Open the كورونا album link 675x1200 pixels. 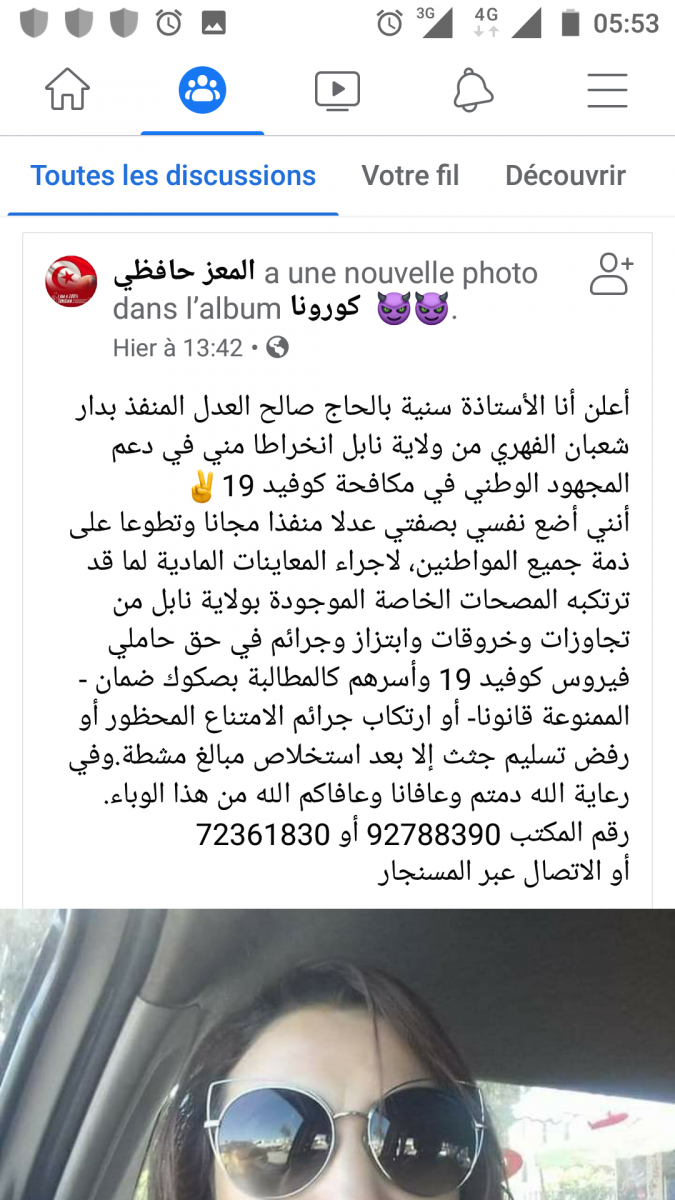pyautogui.click(x=325, y=308)
